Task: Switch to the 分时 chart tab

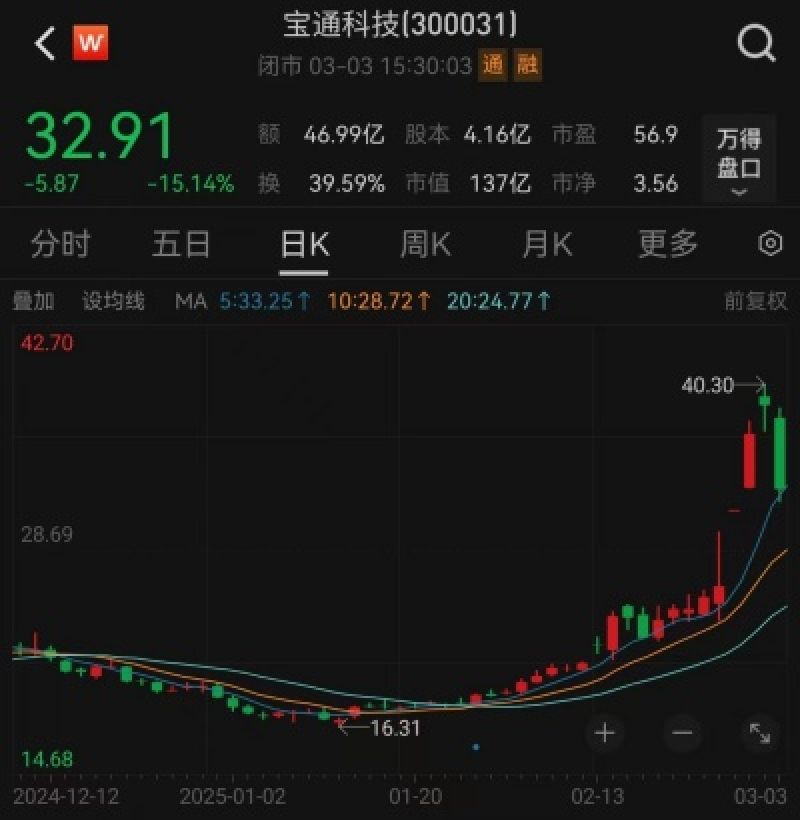Action: click(x=60, y=243)
